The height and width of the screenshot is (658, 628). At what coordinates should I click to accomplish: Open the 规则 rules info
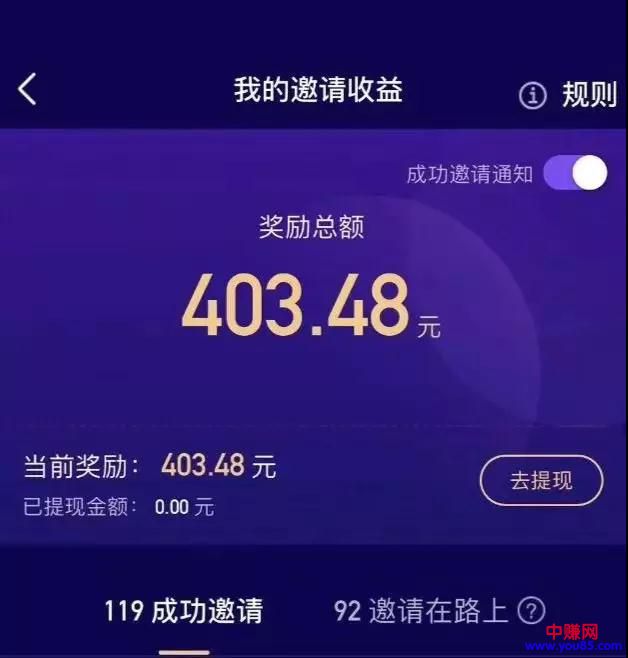568,94
